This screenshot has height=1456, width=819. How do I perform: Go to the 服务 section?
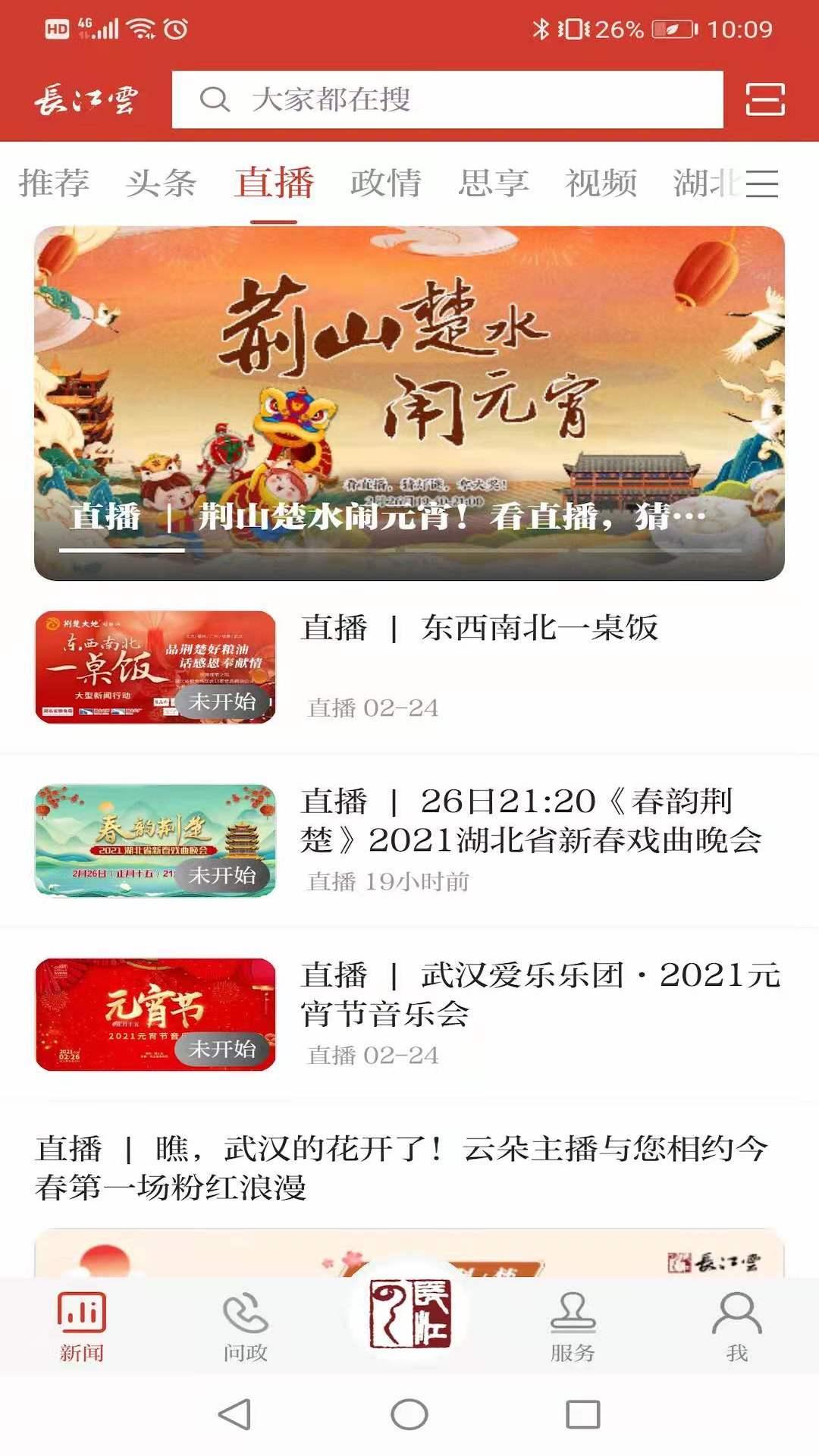pyautogui.click(x=573, y=1327)
